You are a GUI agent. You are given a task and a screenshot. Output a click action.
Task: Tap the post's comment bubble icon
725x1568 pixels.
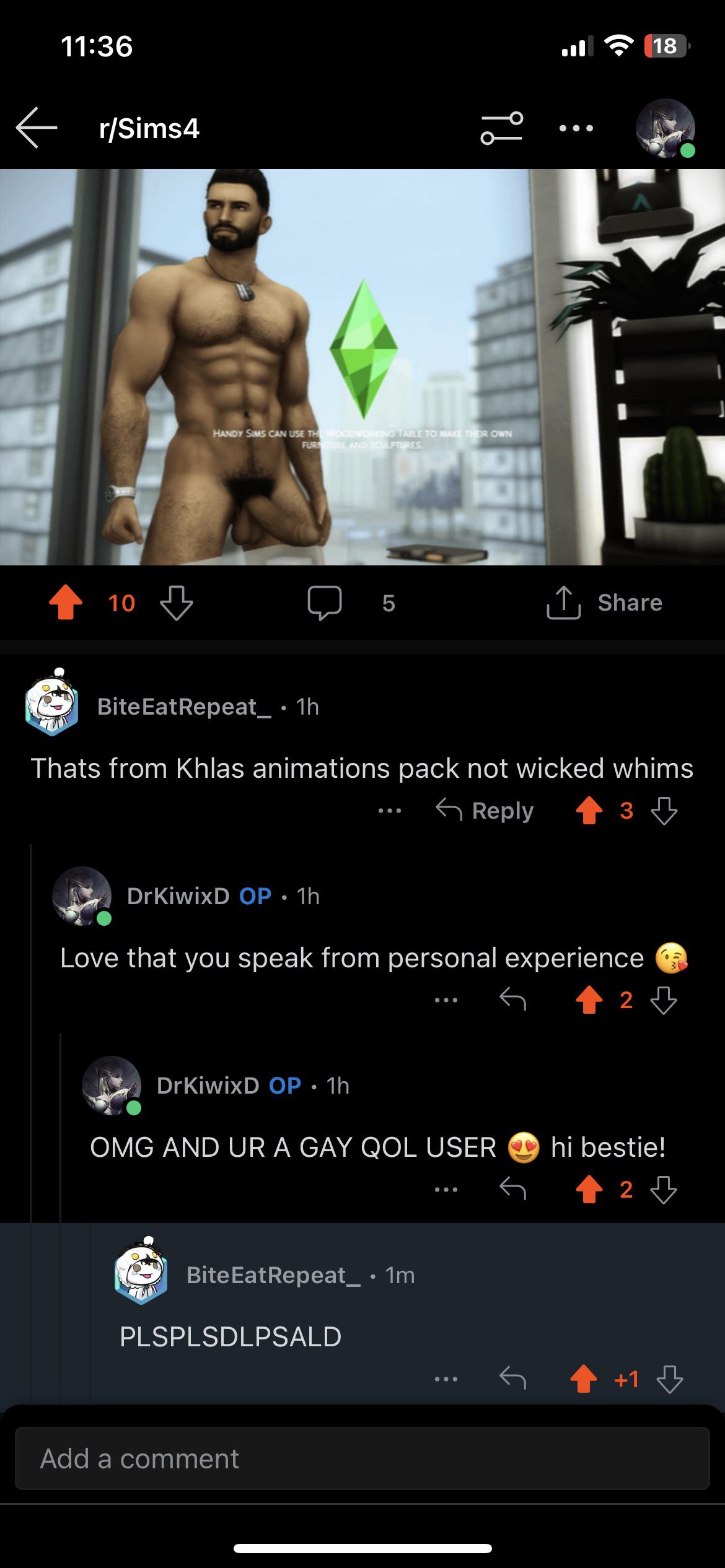pyautogui.click(x=325, y=603)
